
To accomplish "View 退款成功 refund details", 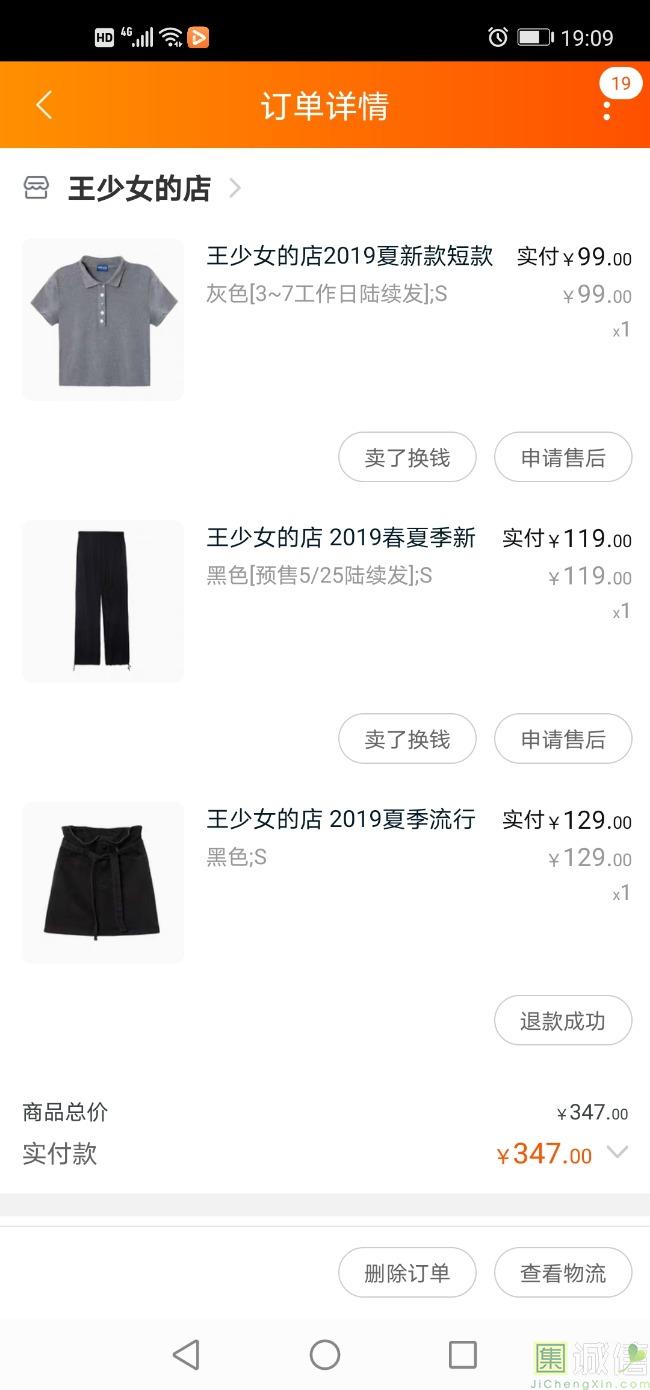I will tap(563, 1021).
